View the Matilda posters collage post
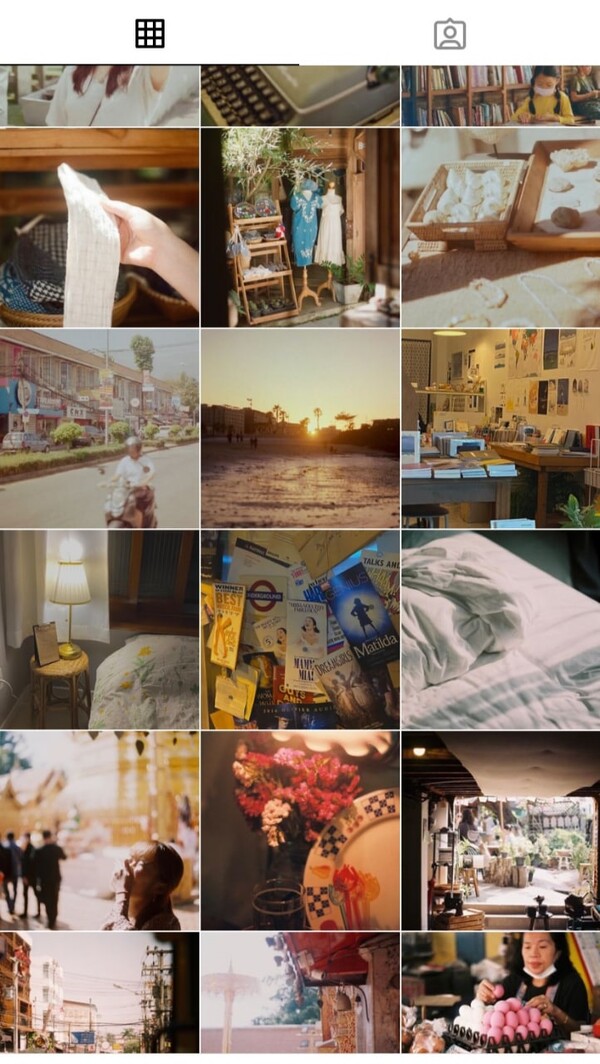This screenshot has height=1064, width=600. click(299, 629)
